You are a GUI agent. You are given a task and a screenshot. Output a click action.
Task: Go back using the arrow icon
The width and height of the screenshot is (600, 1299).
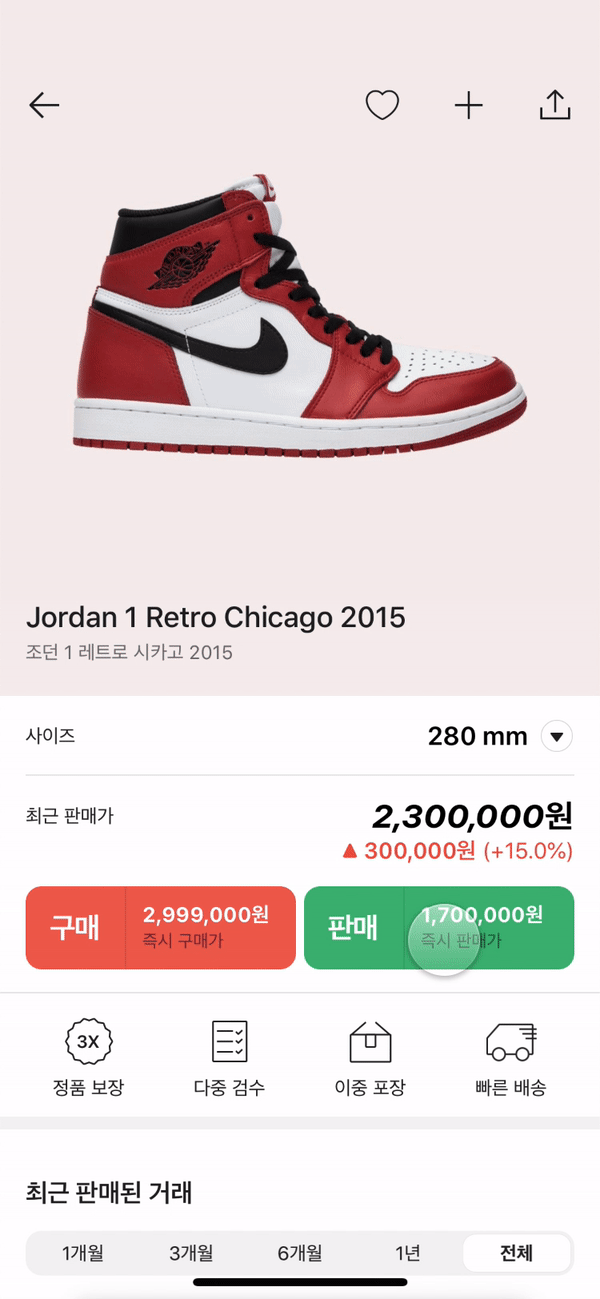click(44, 105)
